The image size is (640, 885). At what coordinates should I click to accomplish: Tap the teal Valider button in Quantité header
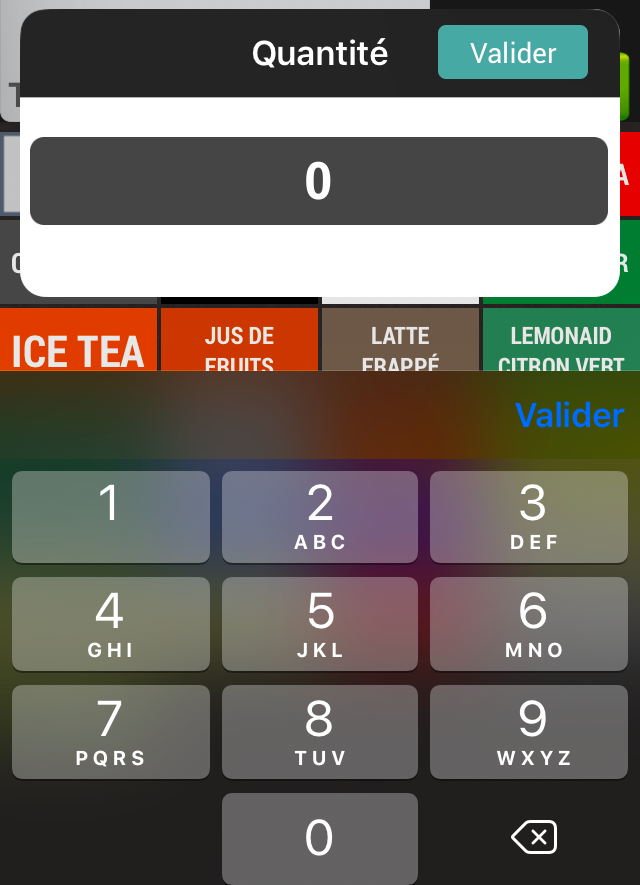(512, 52)
